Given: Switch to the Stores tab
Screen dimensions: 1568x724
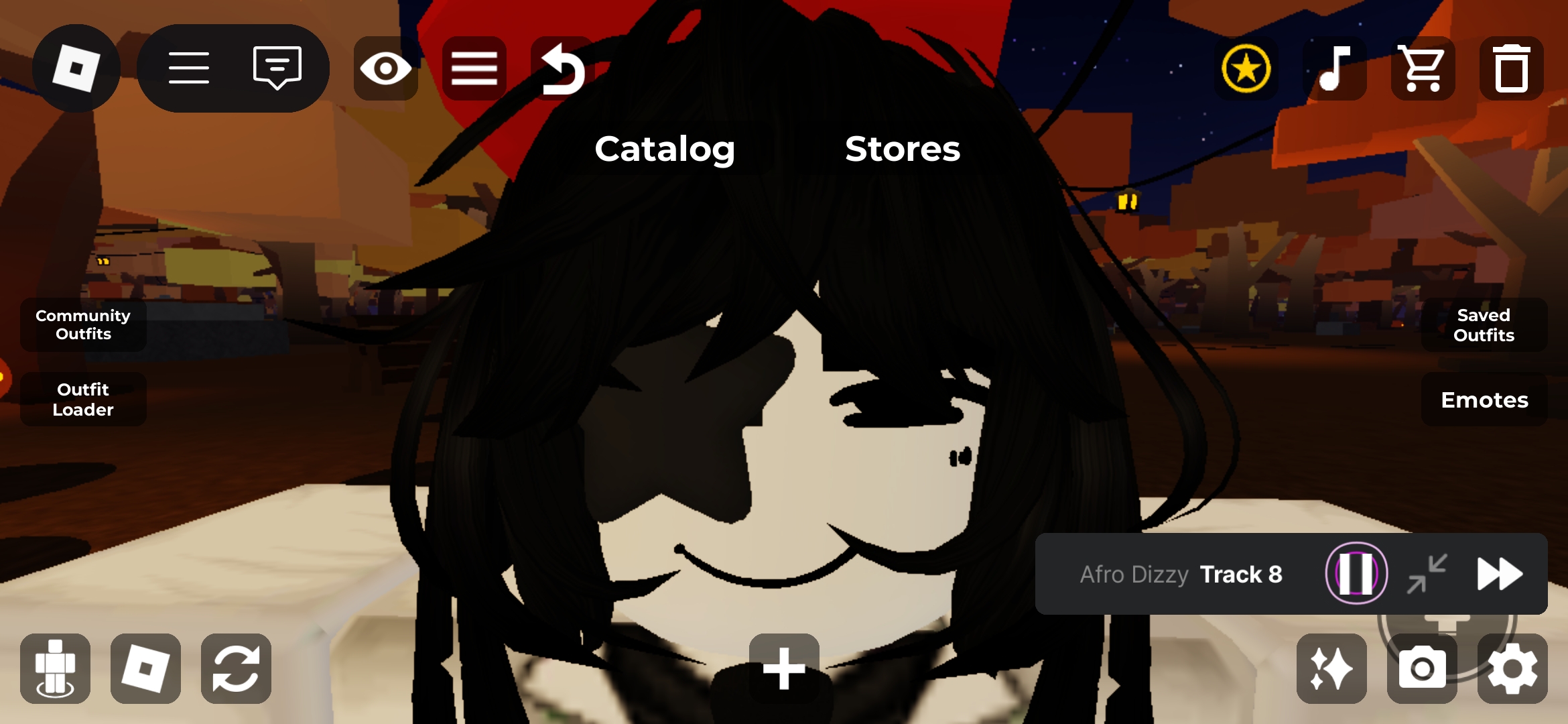Looking at the screenshot, I should tap(903, 149).
